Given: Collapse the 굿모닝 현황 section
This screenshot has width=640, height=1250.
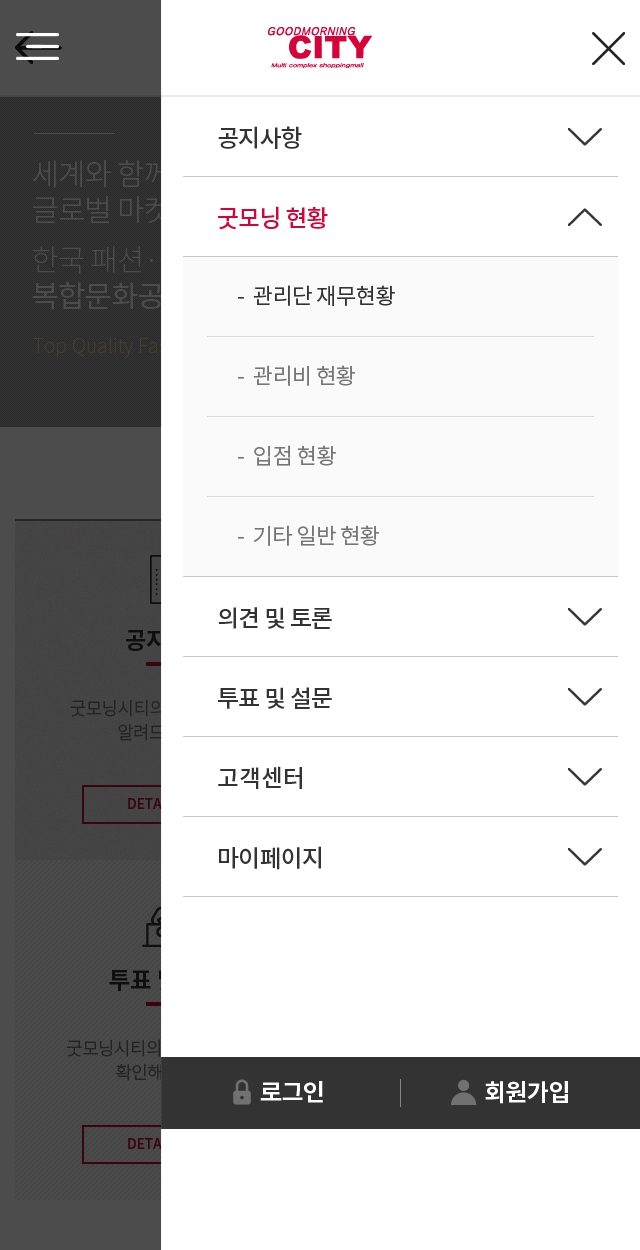Looking at the screenshot, I should pos(400,217).
